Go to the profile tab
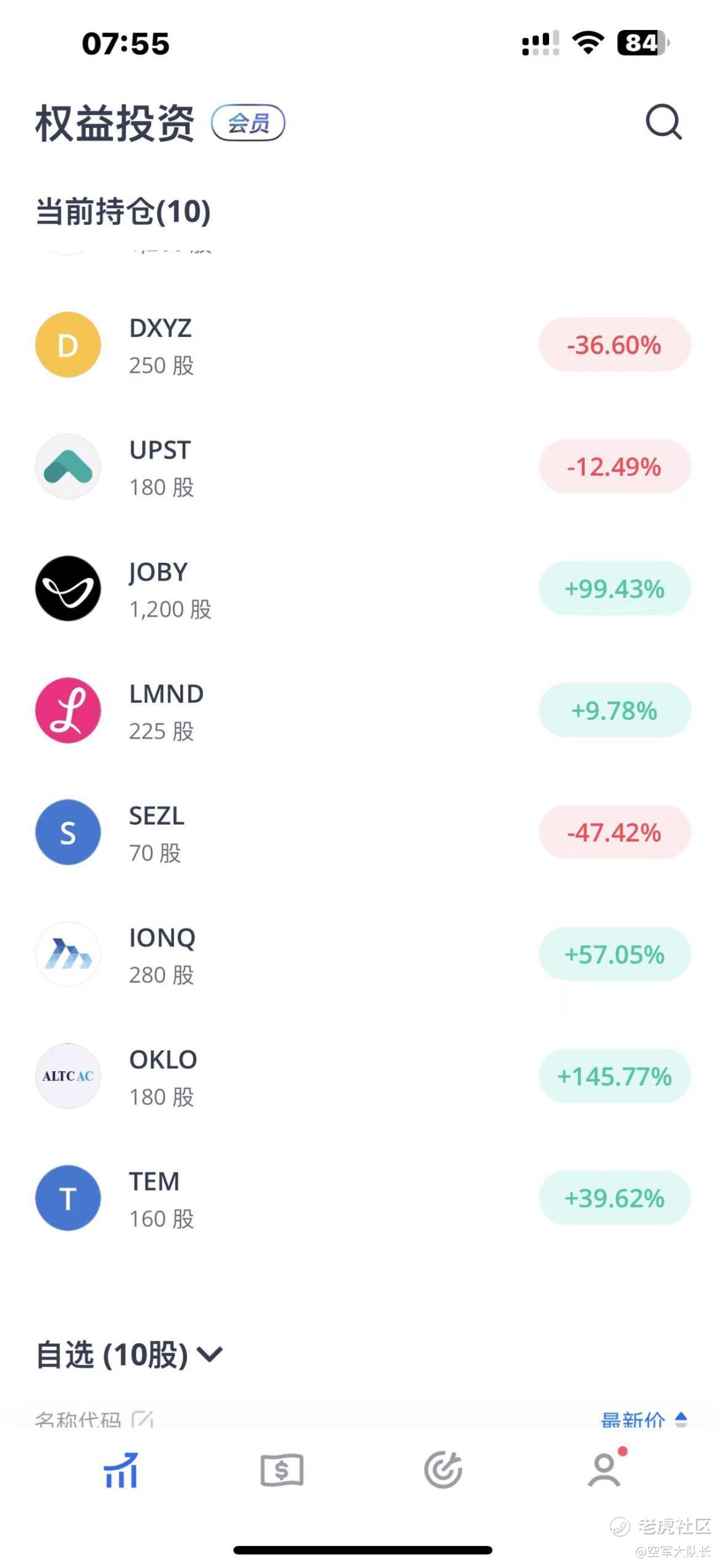This screenshot has width=725, height=1568. click(605, 1470)
